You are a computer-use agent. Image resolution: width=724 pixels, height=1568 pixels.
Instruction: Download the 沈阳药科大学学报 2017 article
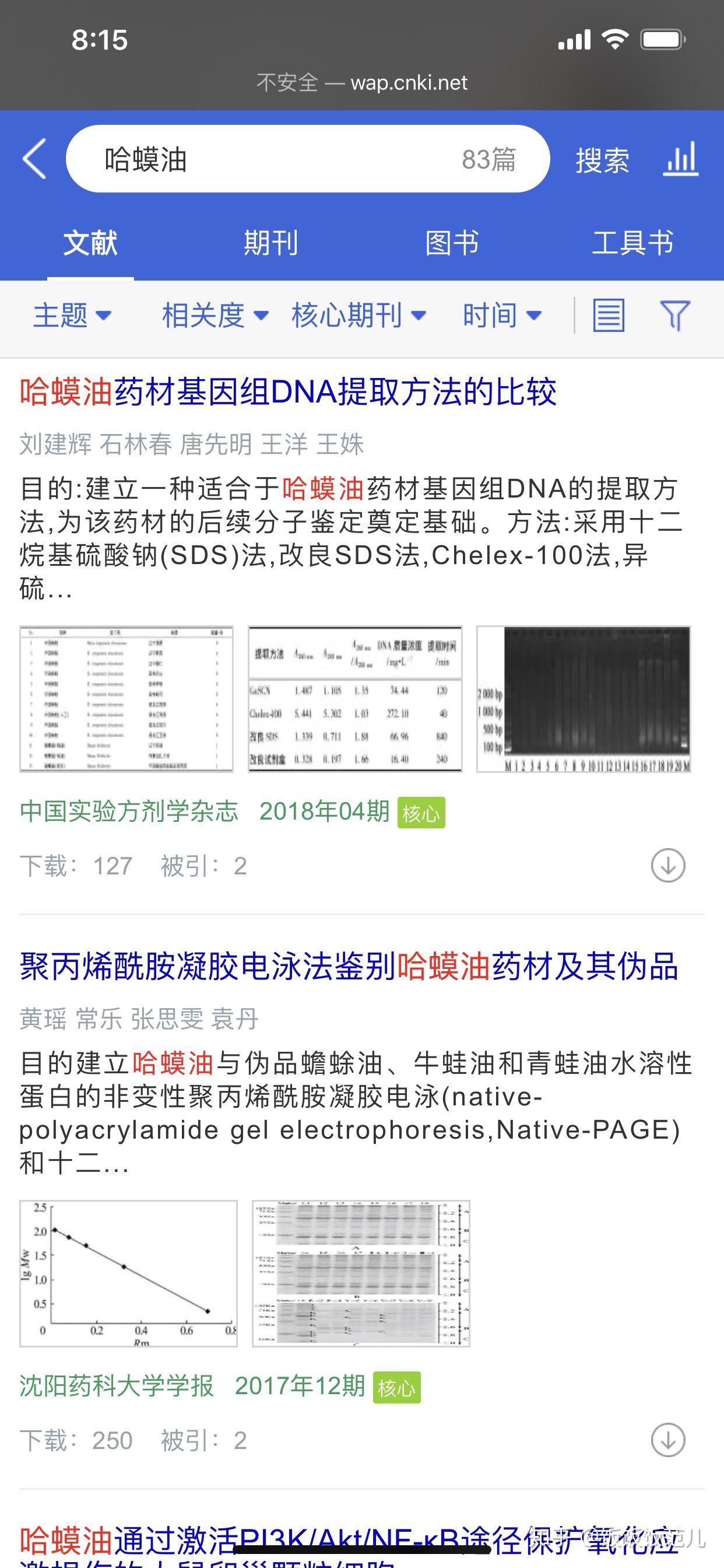pos(668,1440)
